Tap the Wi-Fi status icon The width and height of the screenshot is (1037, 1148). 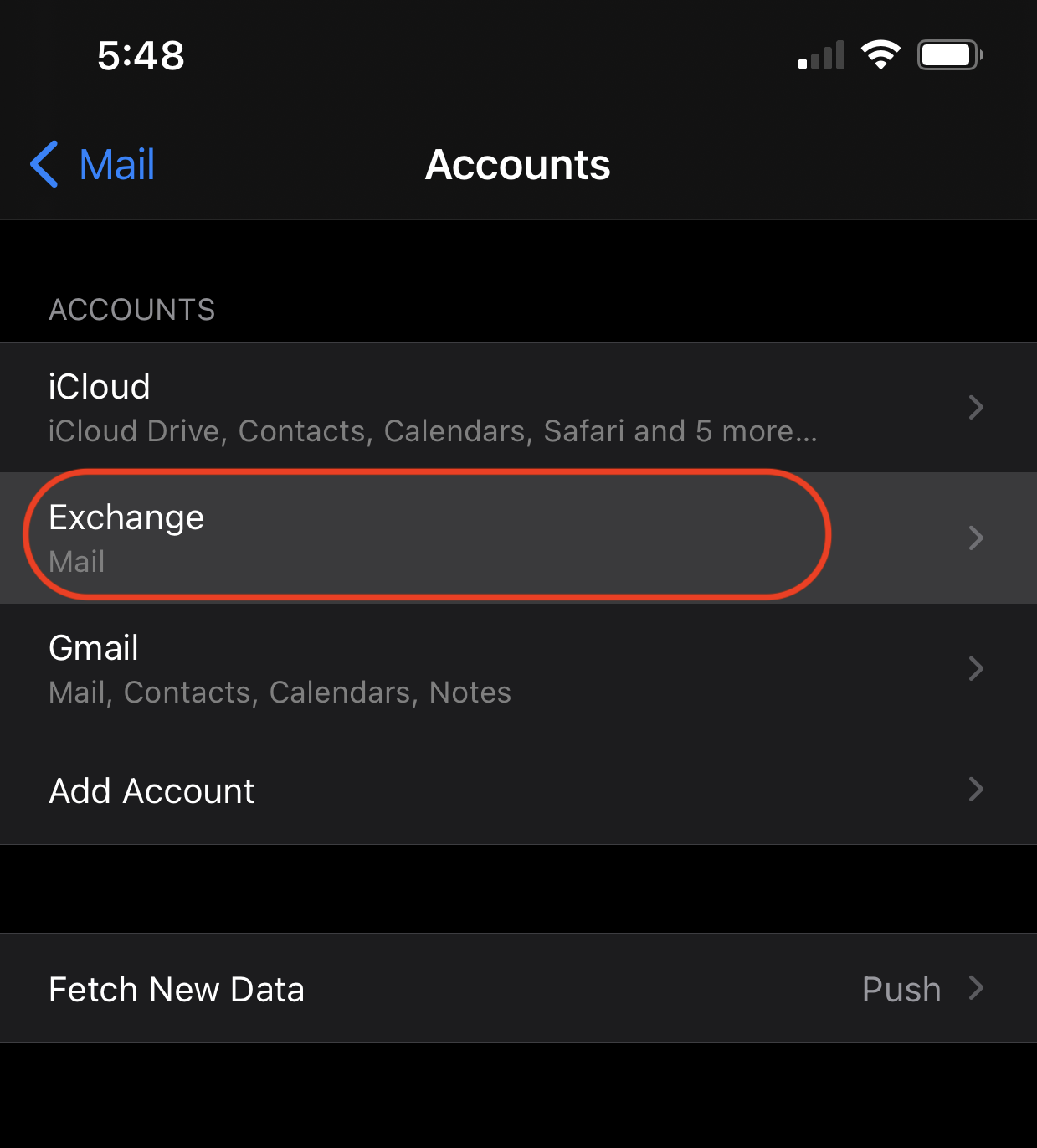tap(880, 54)
